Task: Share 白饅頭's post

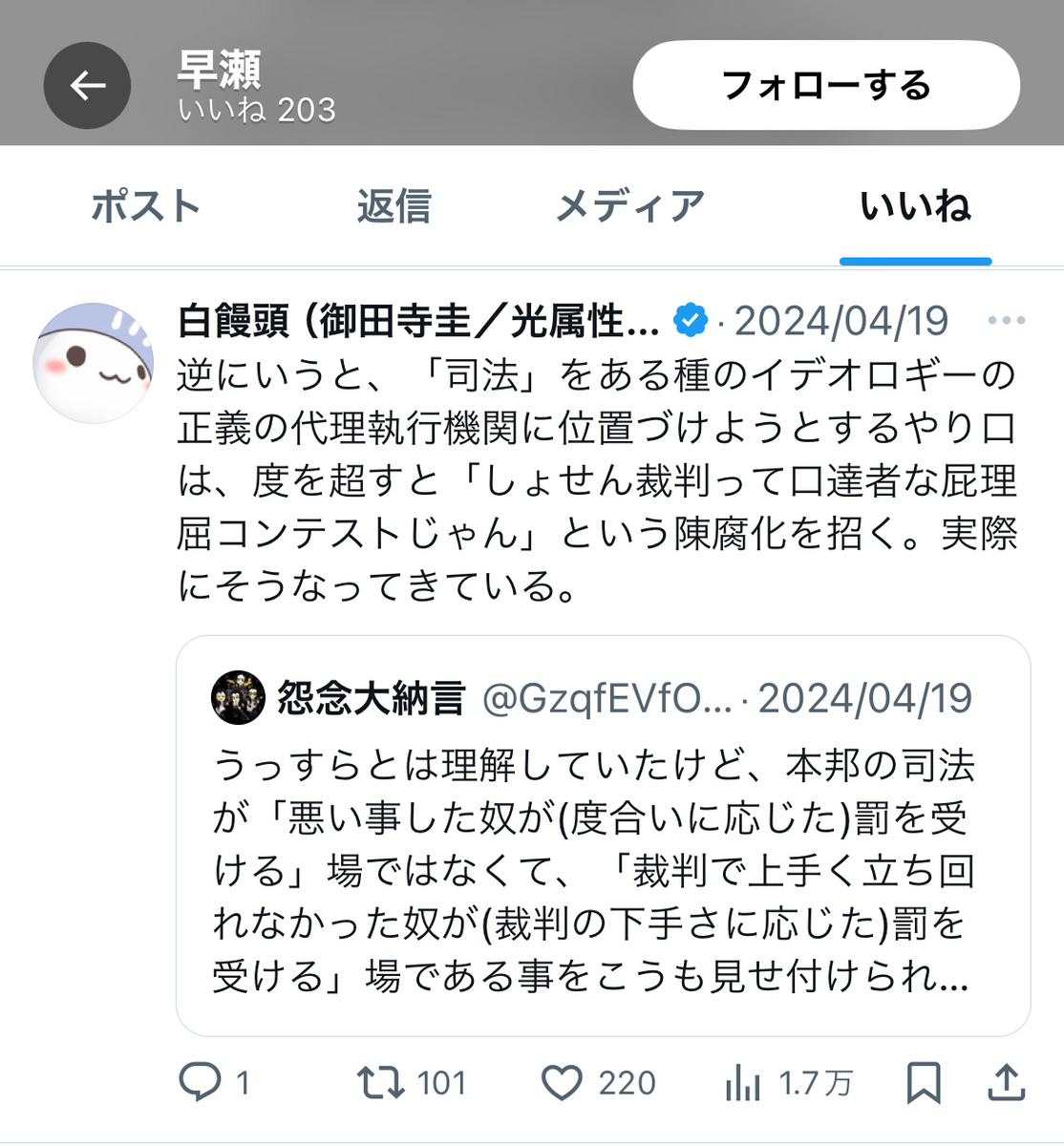Action: pyautogui.click(x=1006, y=1082)
